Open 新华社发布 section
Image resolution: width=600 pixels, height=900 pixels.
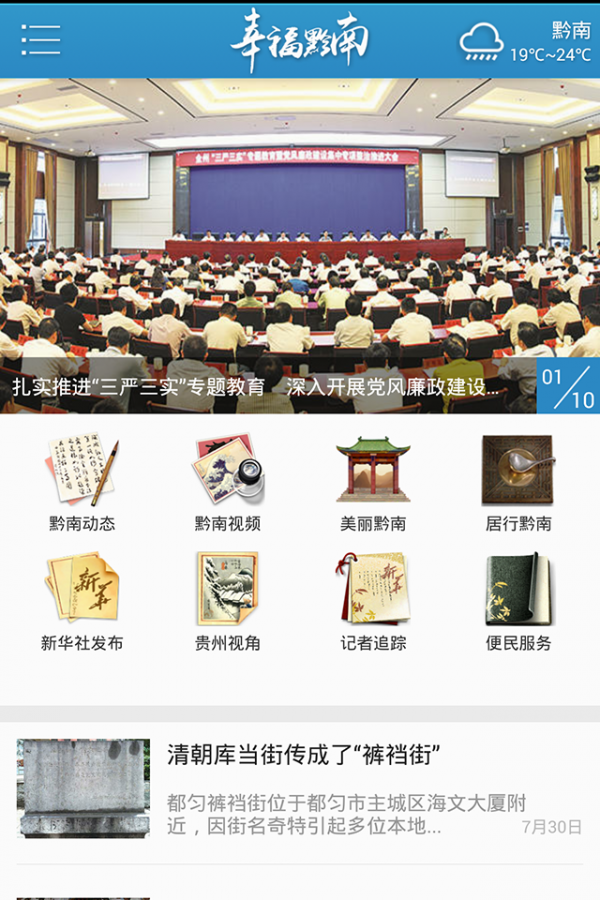tap(82, 600)
